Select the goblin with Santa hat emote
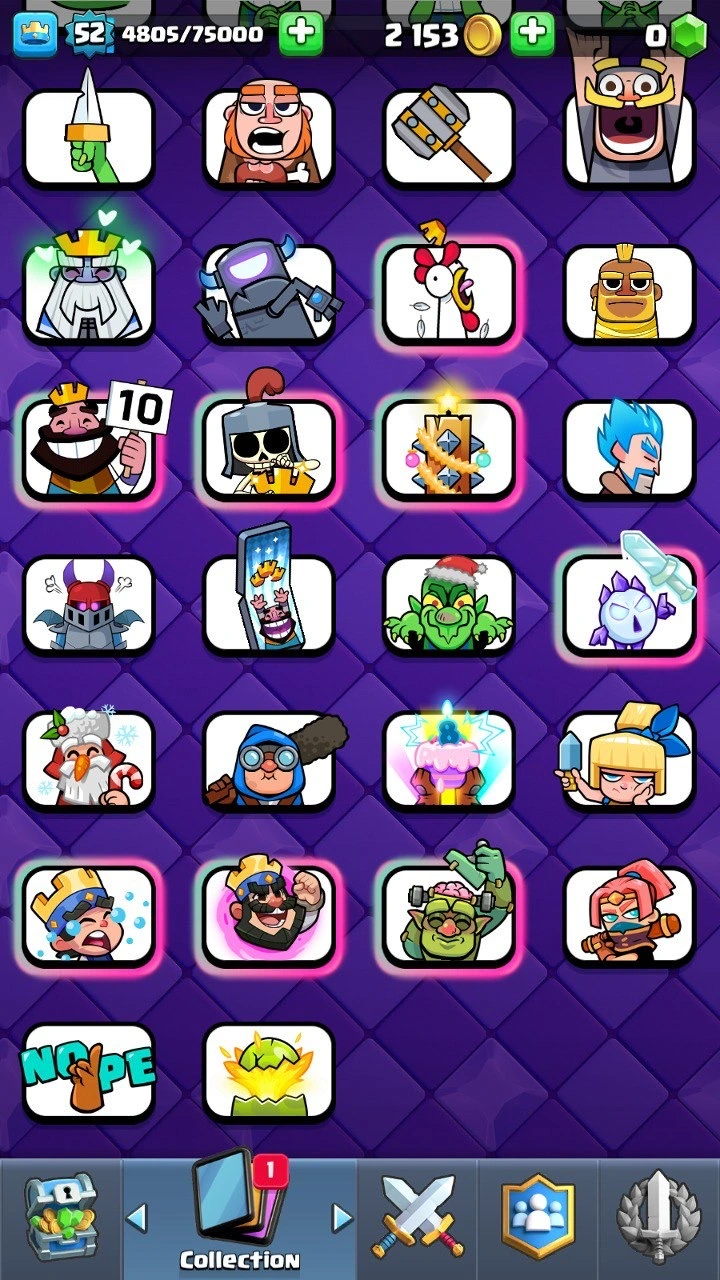Screen dimensions: 720x1280 (449, 603)
